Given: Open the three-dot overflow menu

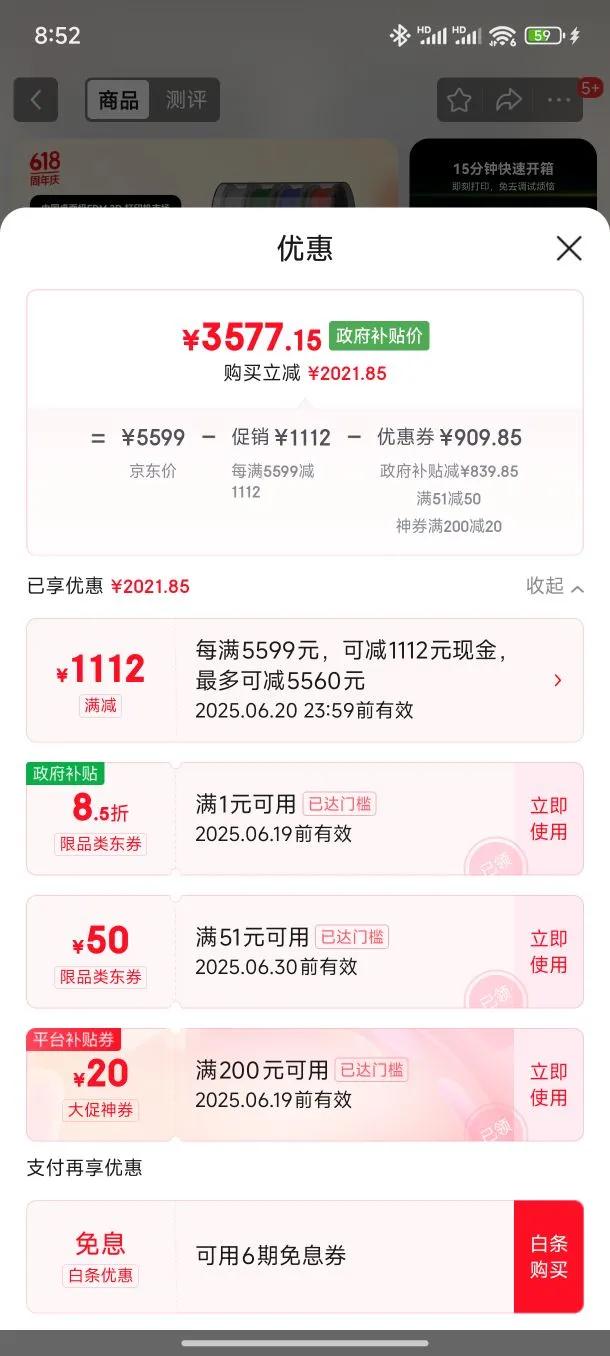Looking at the screenshot, I should point(557,100).
